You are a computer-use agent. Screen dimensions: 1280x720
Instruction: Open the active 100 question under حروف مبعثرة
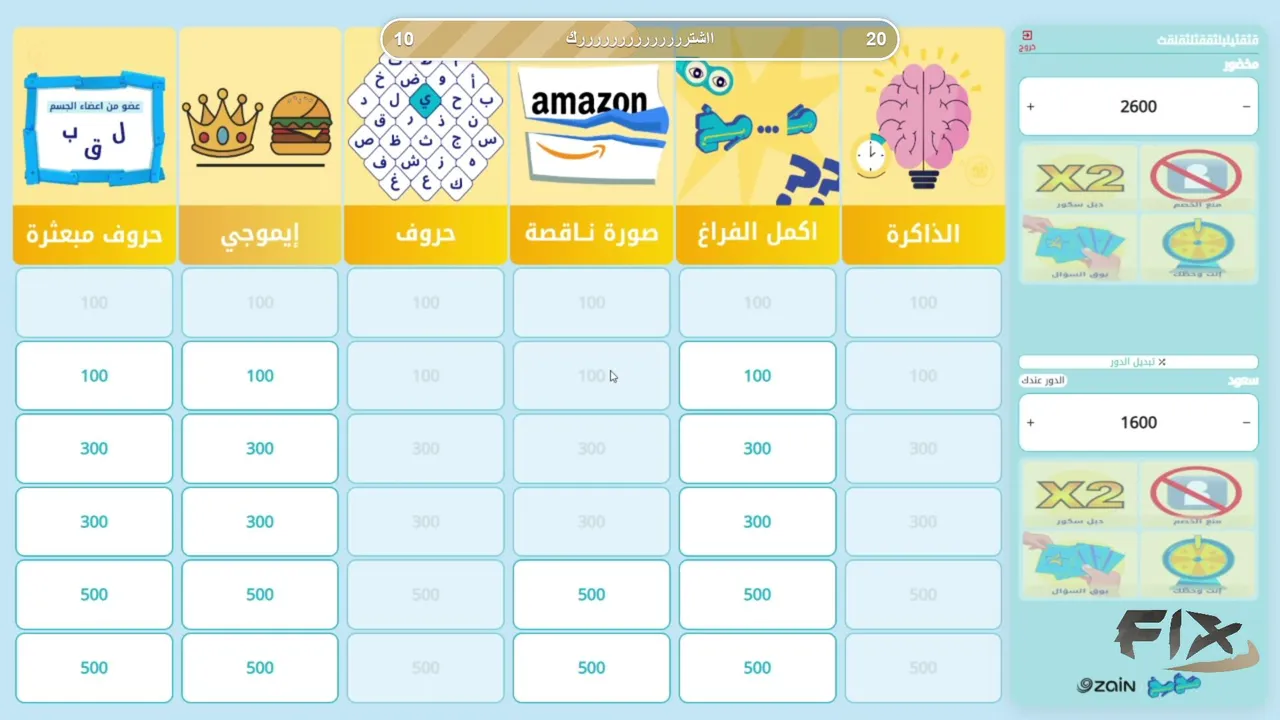pos(94,376)
